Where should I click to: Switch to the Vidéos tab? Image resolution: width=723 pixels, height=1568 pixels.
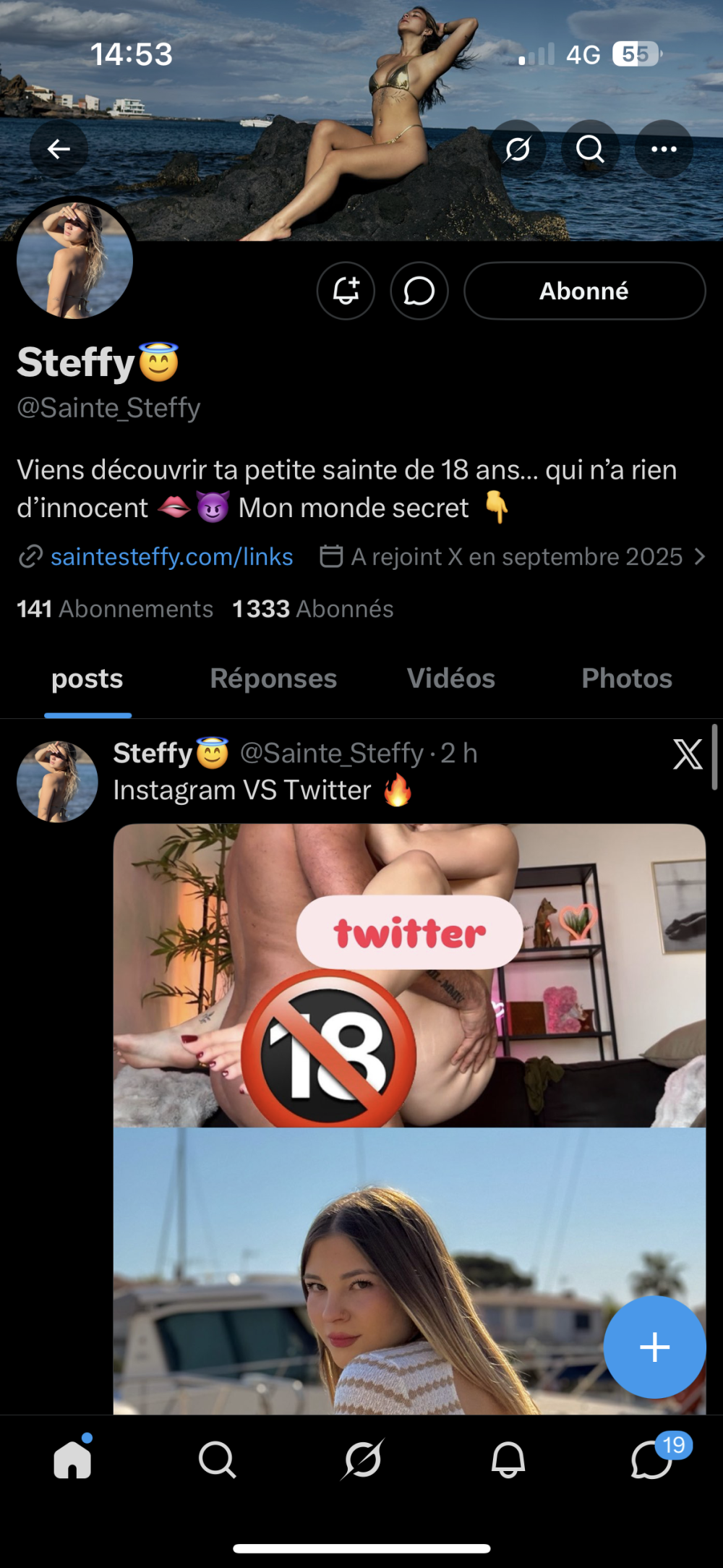coord(450,678)
